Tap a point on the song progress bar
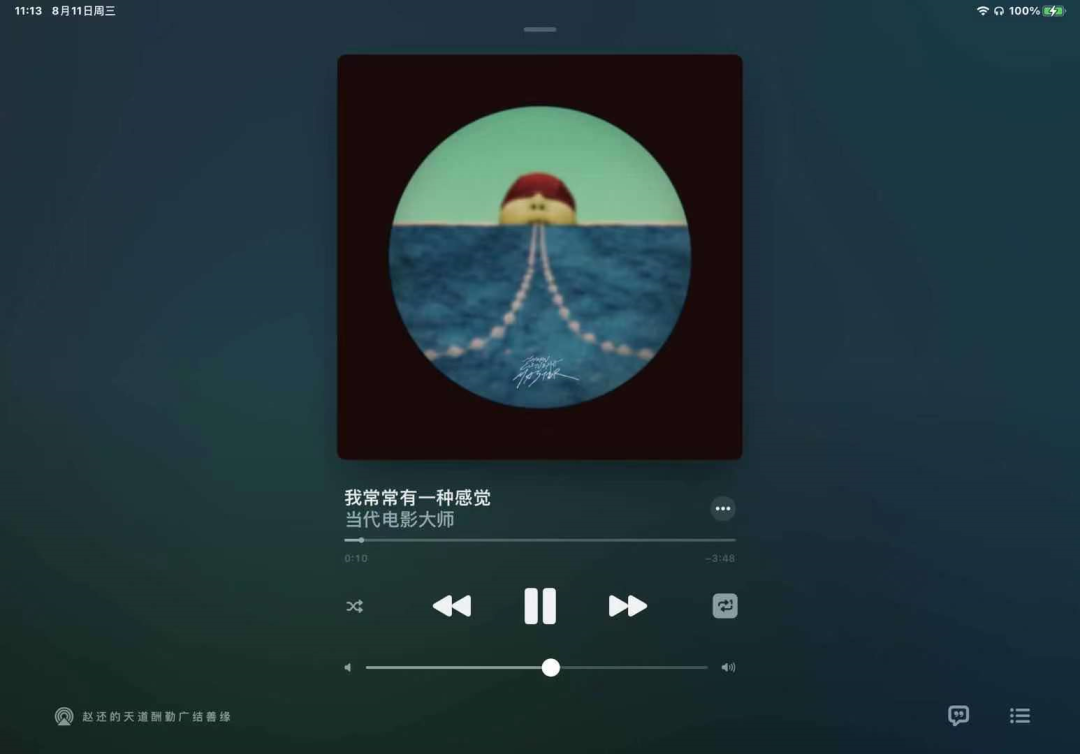Viewport: 1080px width, 754px height. tap(540, 540)
